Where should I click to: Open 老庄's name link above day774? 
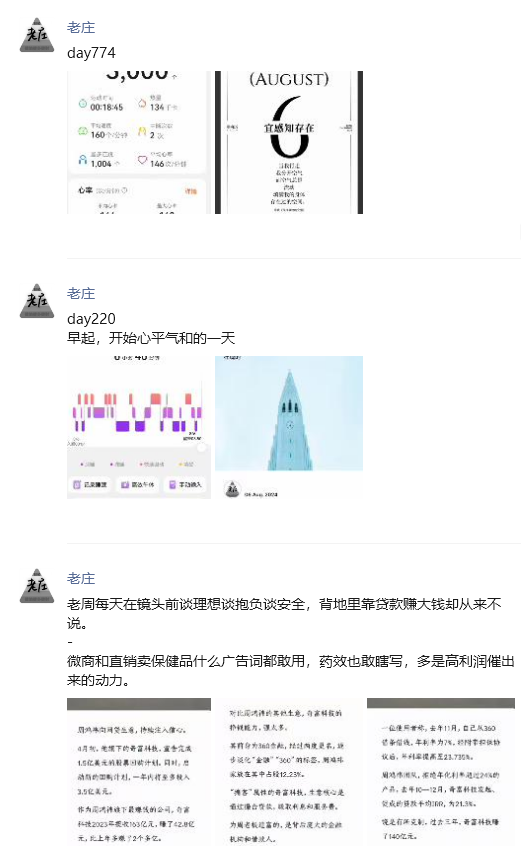(x=81, y=27)
